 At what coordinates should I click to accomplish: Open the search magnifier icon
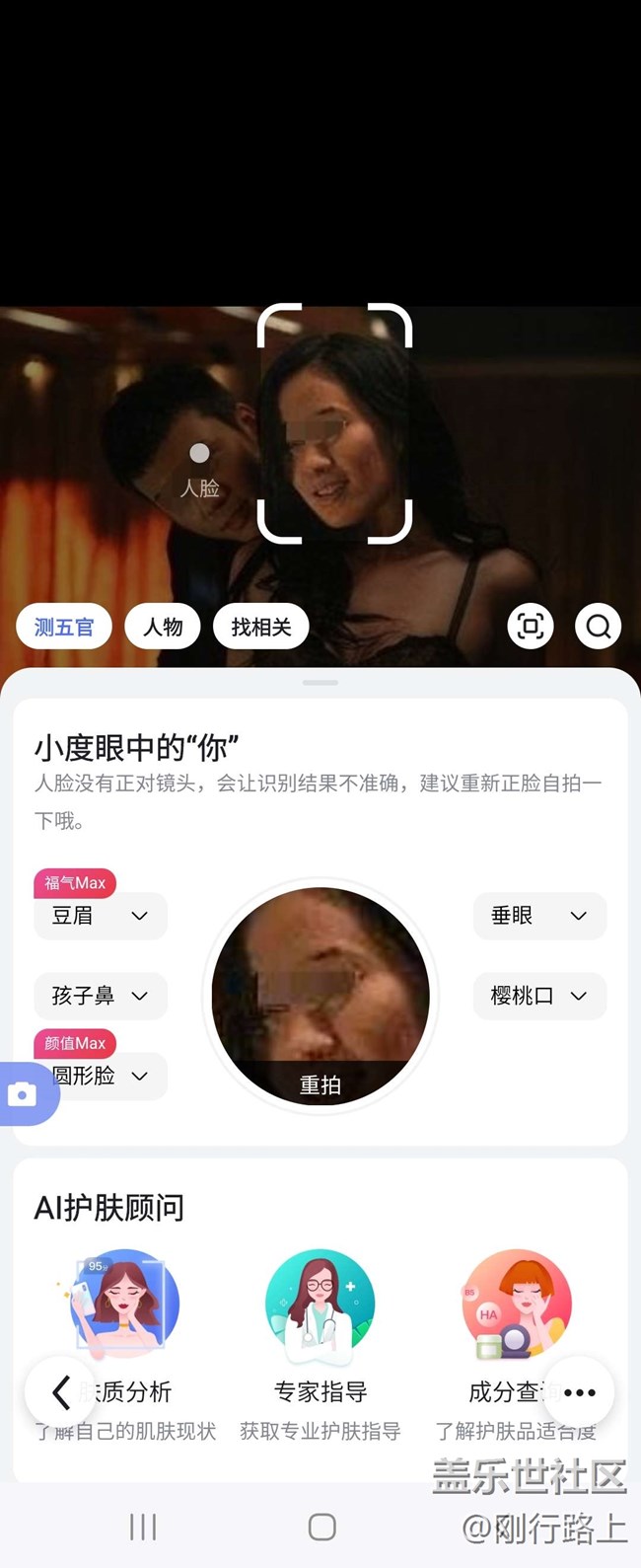(x=598, y=627)
